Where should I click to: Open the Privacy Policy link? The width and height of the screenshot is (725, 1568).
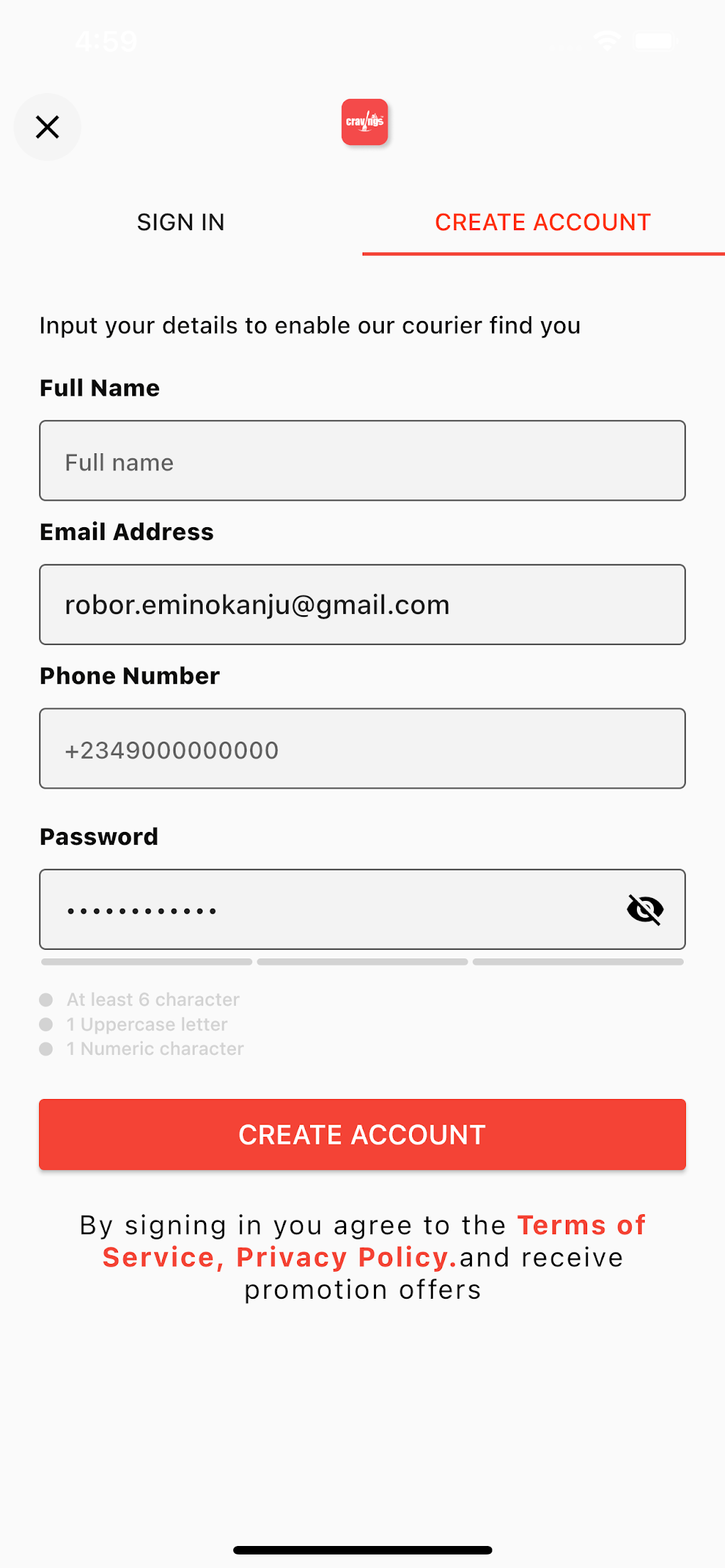pyautogui.click(x=346, y=1258)
